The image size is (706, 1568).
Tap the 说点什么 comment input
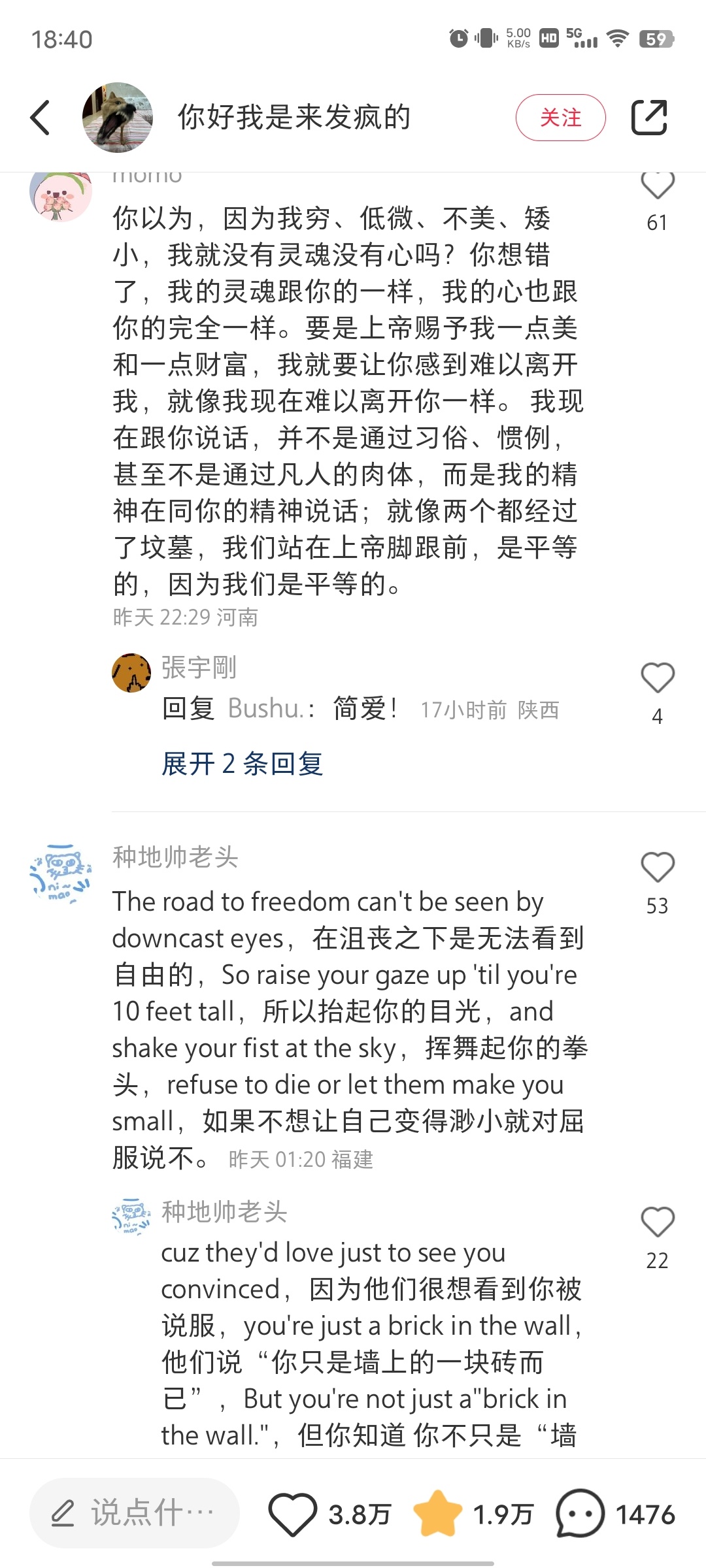(135, 1513)
